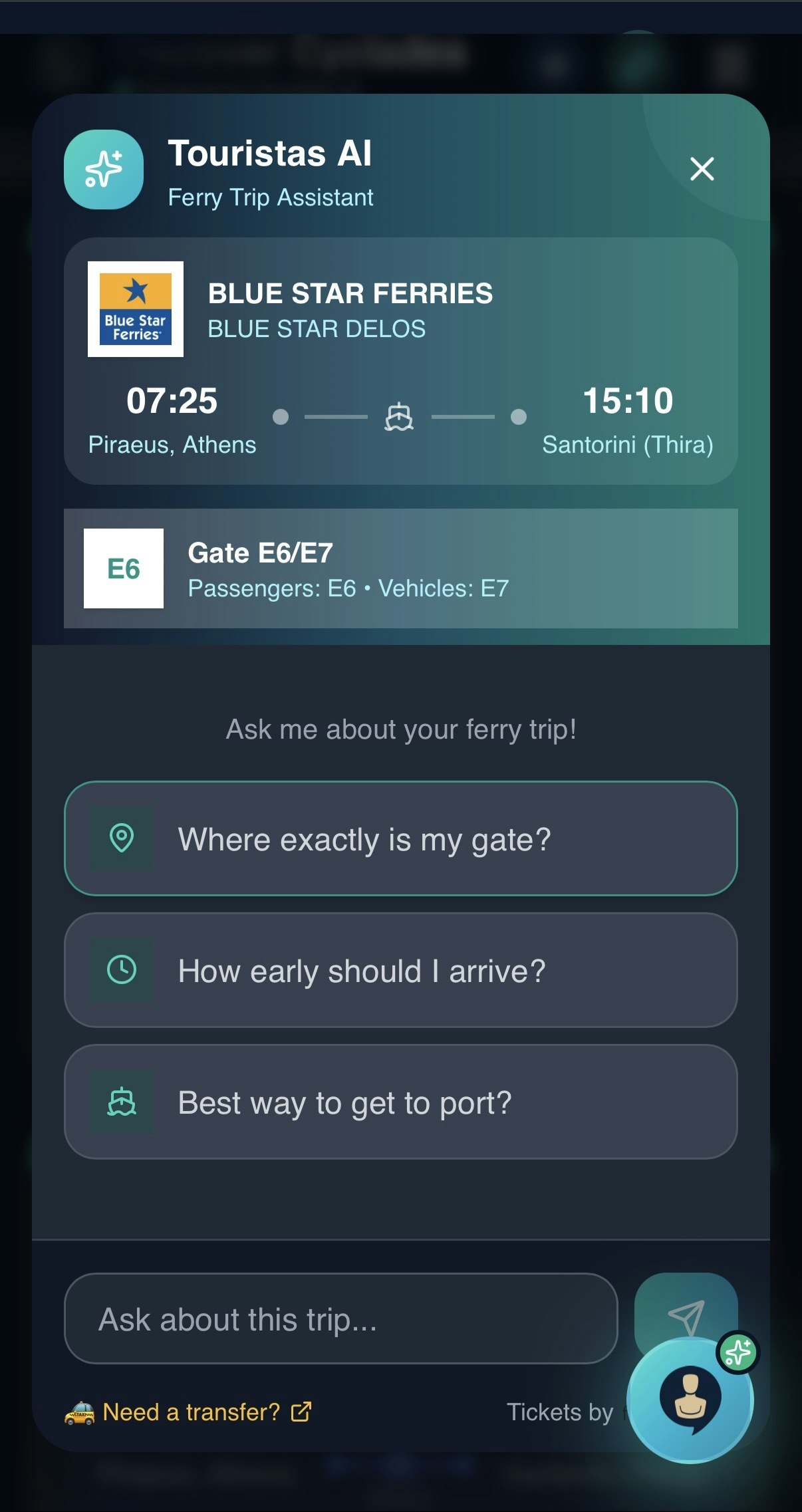Tap the Gate E6/E7 information card
Viewport: 802px width, 1512px height.
(x=400, y=567)
